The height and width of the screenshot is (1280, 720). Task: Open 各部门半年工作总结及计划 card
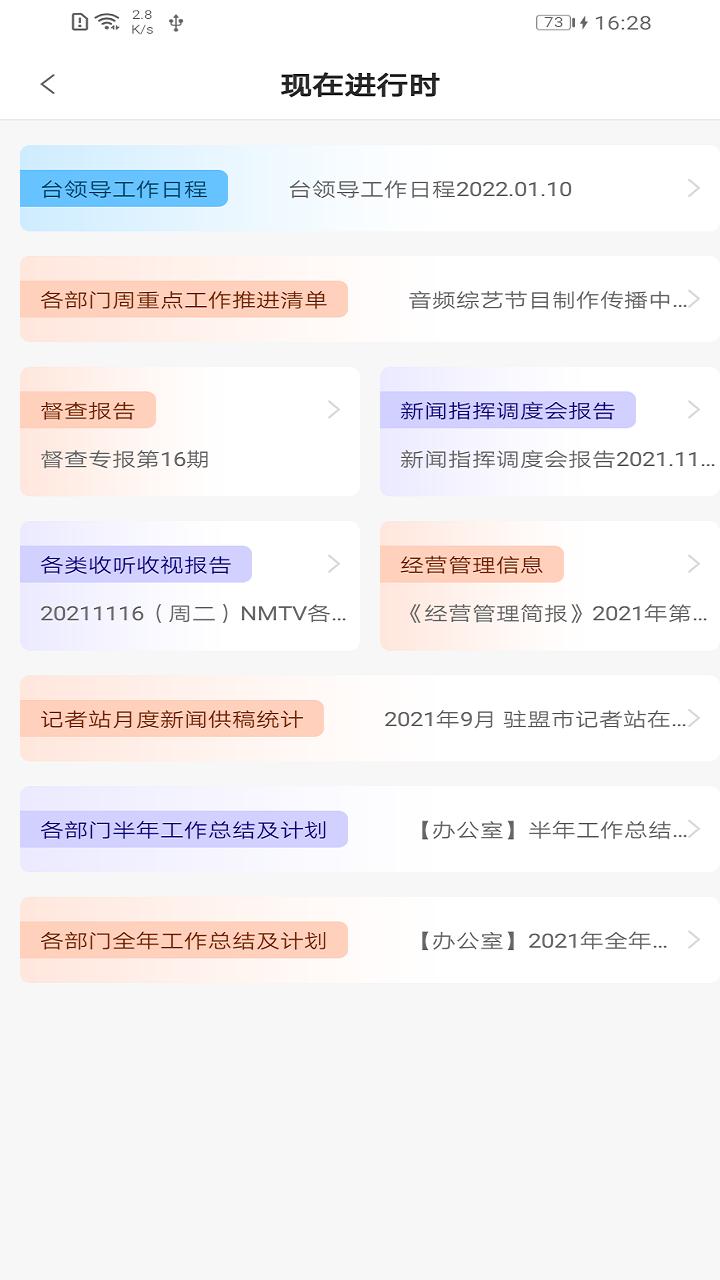(370, 829)
